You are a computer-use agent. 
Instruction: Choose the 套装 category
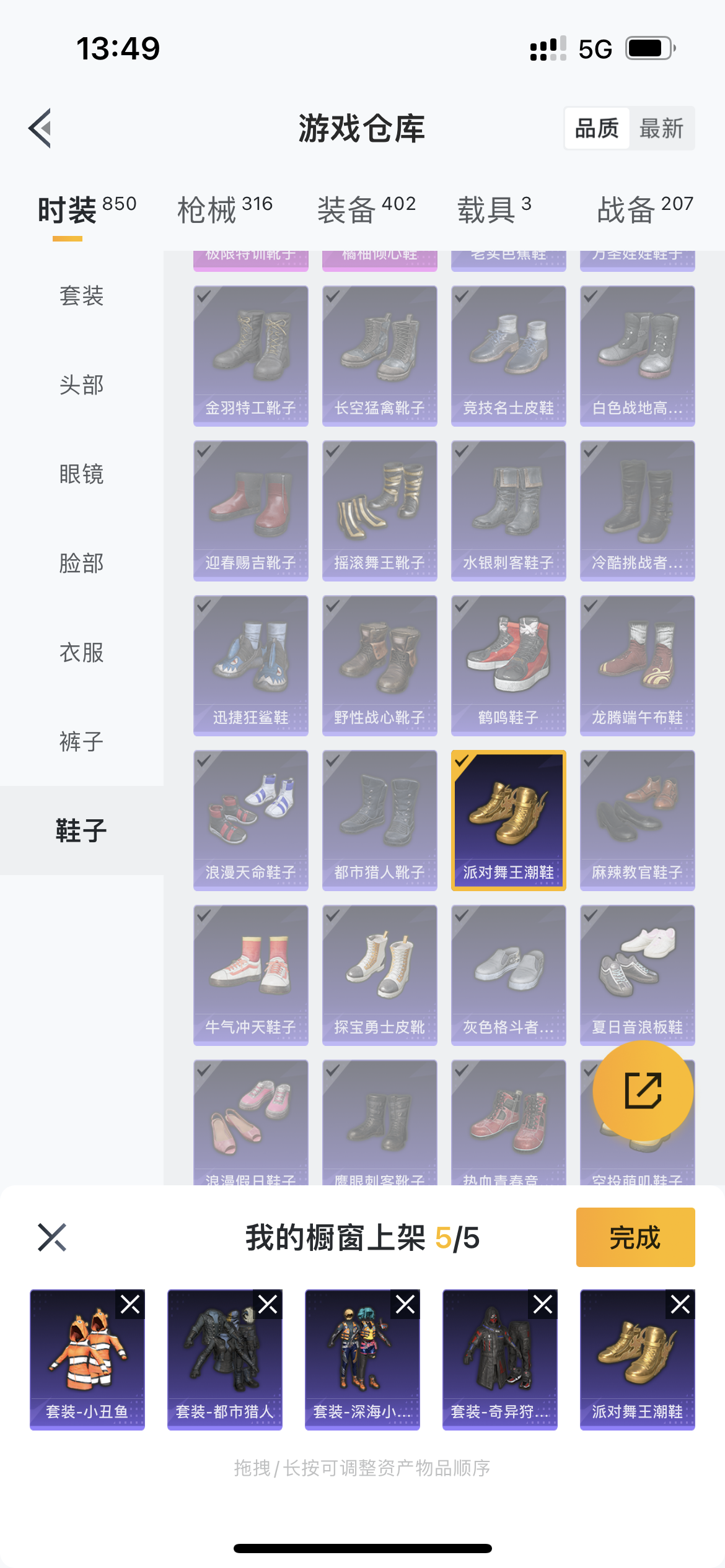click(82, 296)
